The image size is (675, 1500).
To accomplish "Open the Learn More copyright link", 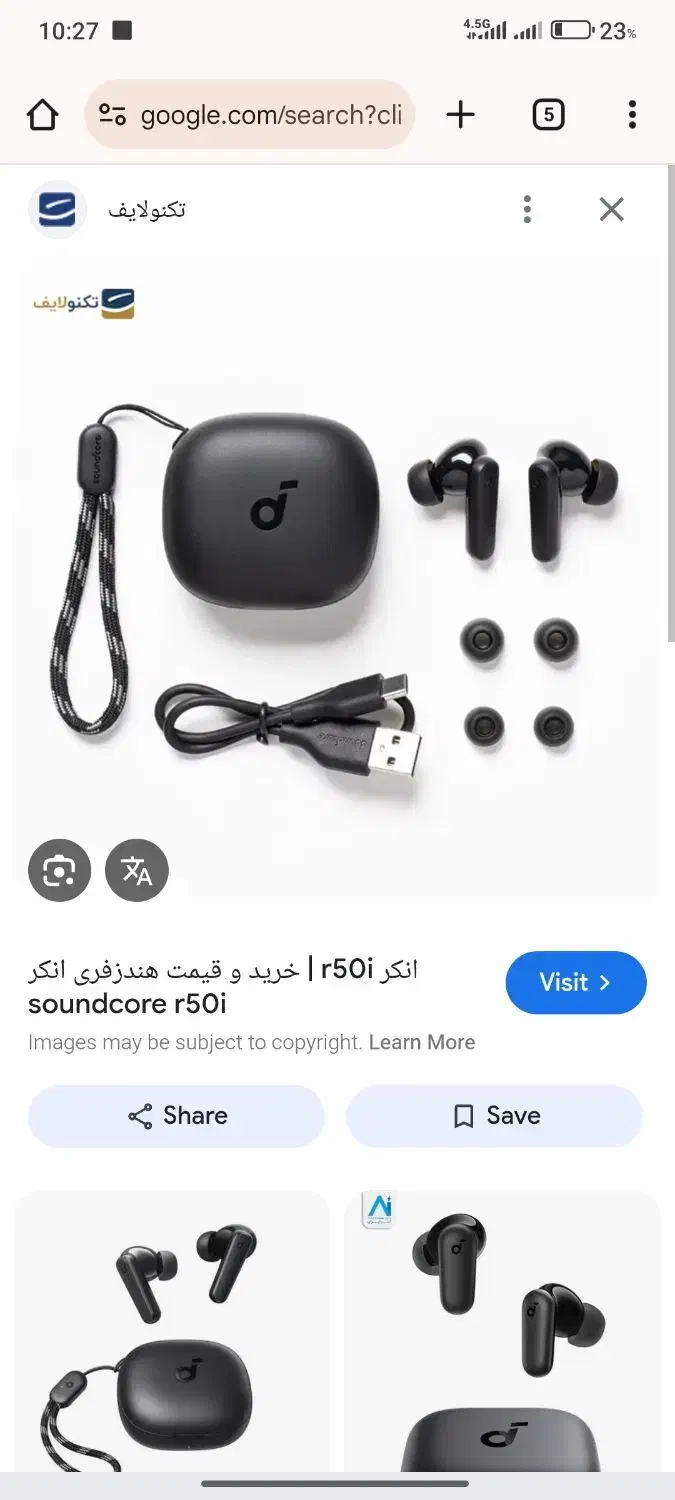I will tap(421, 1042).
